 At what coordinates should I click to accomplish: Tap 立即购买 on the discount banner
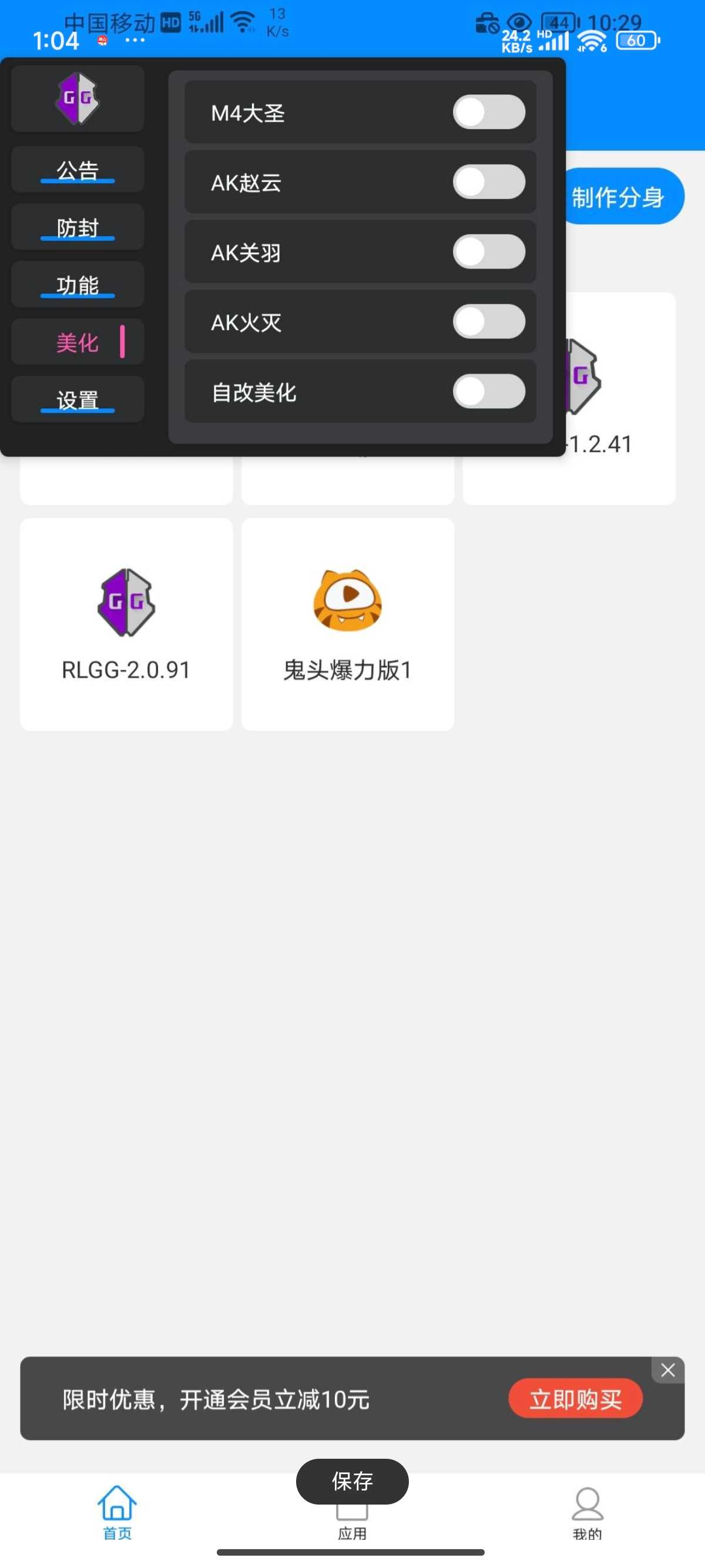(x=575, y=1399)
